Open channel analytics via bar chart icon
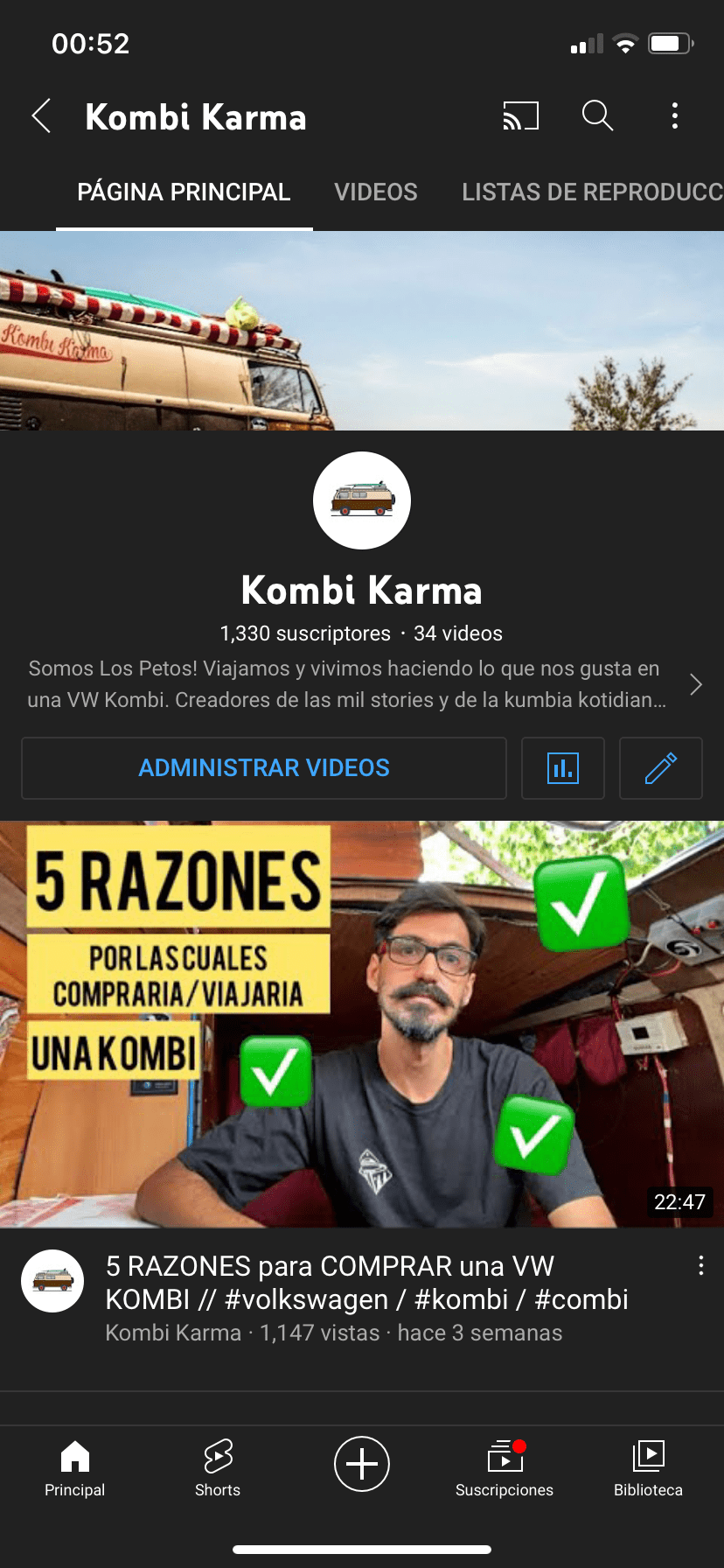Screen dimensions: 724x1568 click(x=562, y=768)
